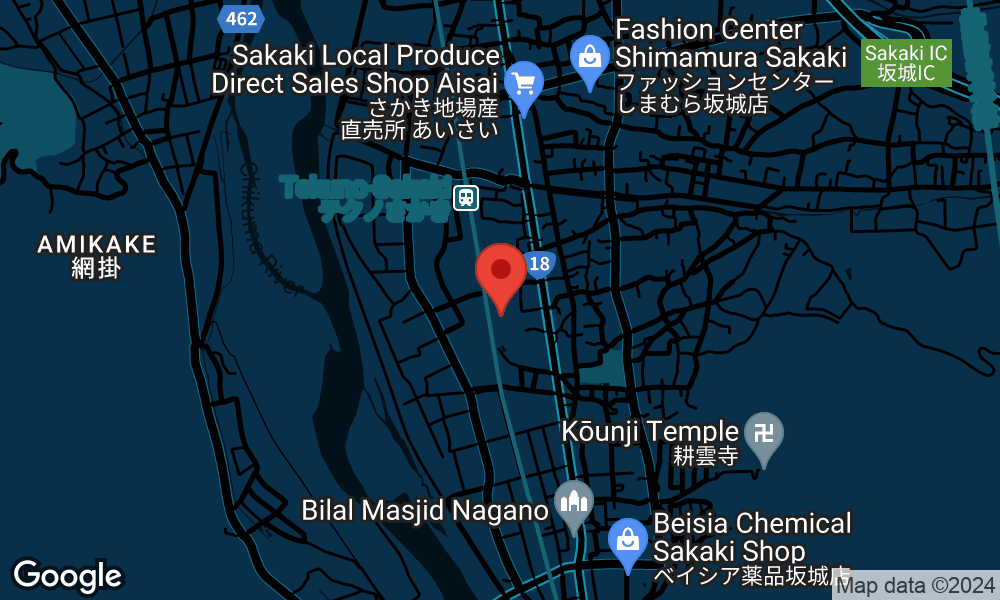Open the Bilal Masjid Nagano marker

point(574,502)
